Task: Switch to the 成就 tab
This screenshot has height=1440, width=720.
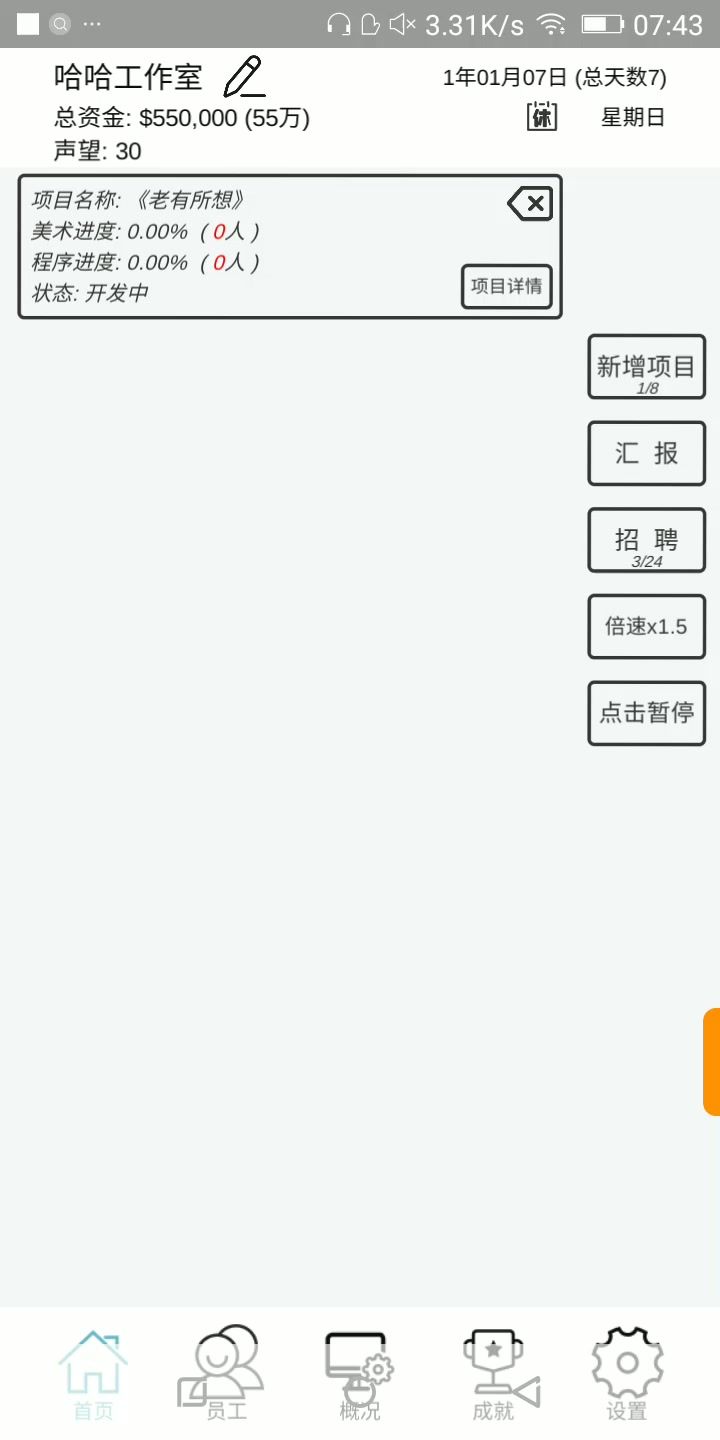Action: point(493,1375)
